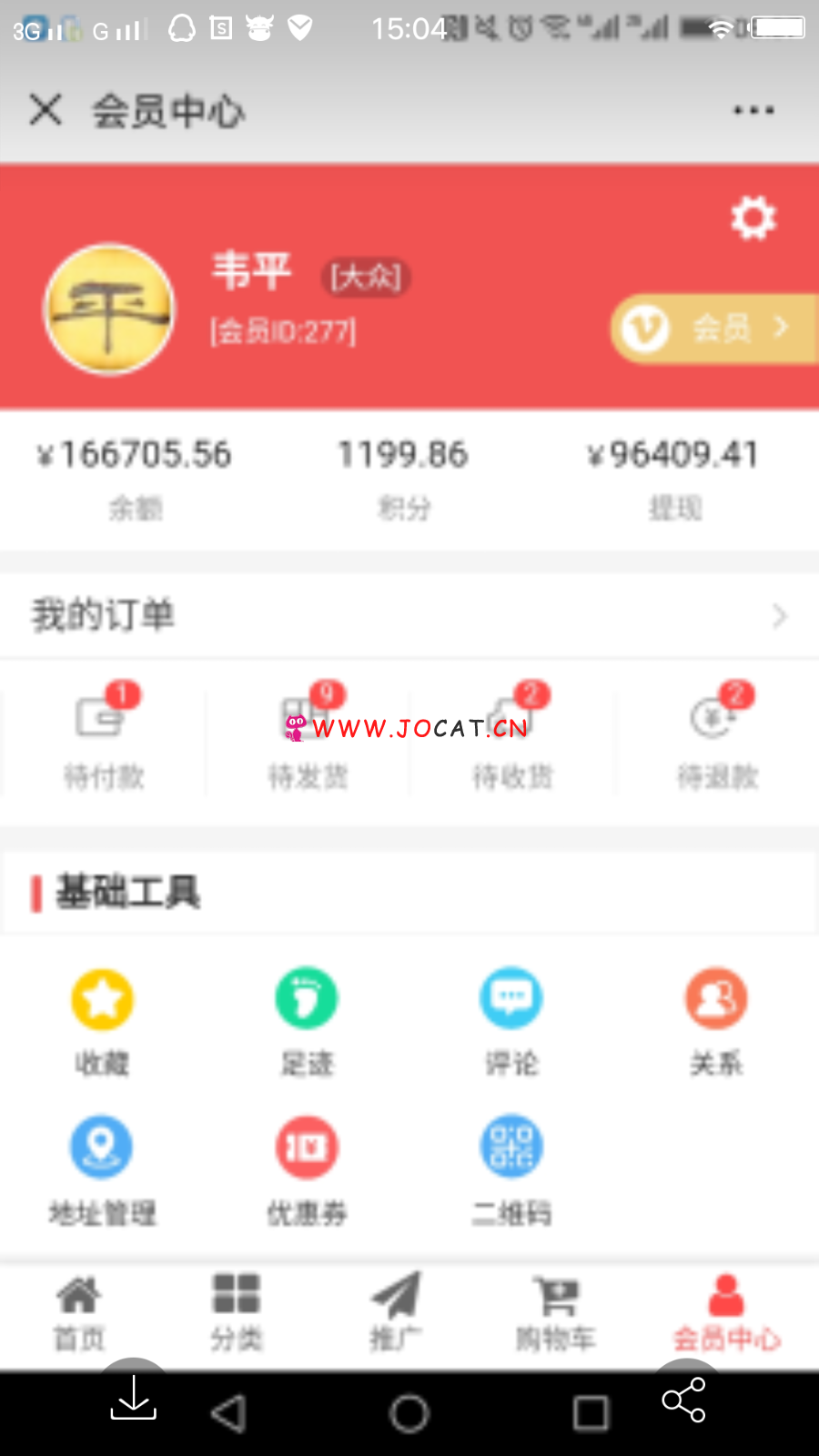View 待发货 orders awaiting shipment
The width and height of the screenshot is (819, 1456).
tap(308, 735)
